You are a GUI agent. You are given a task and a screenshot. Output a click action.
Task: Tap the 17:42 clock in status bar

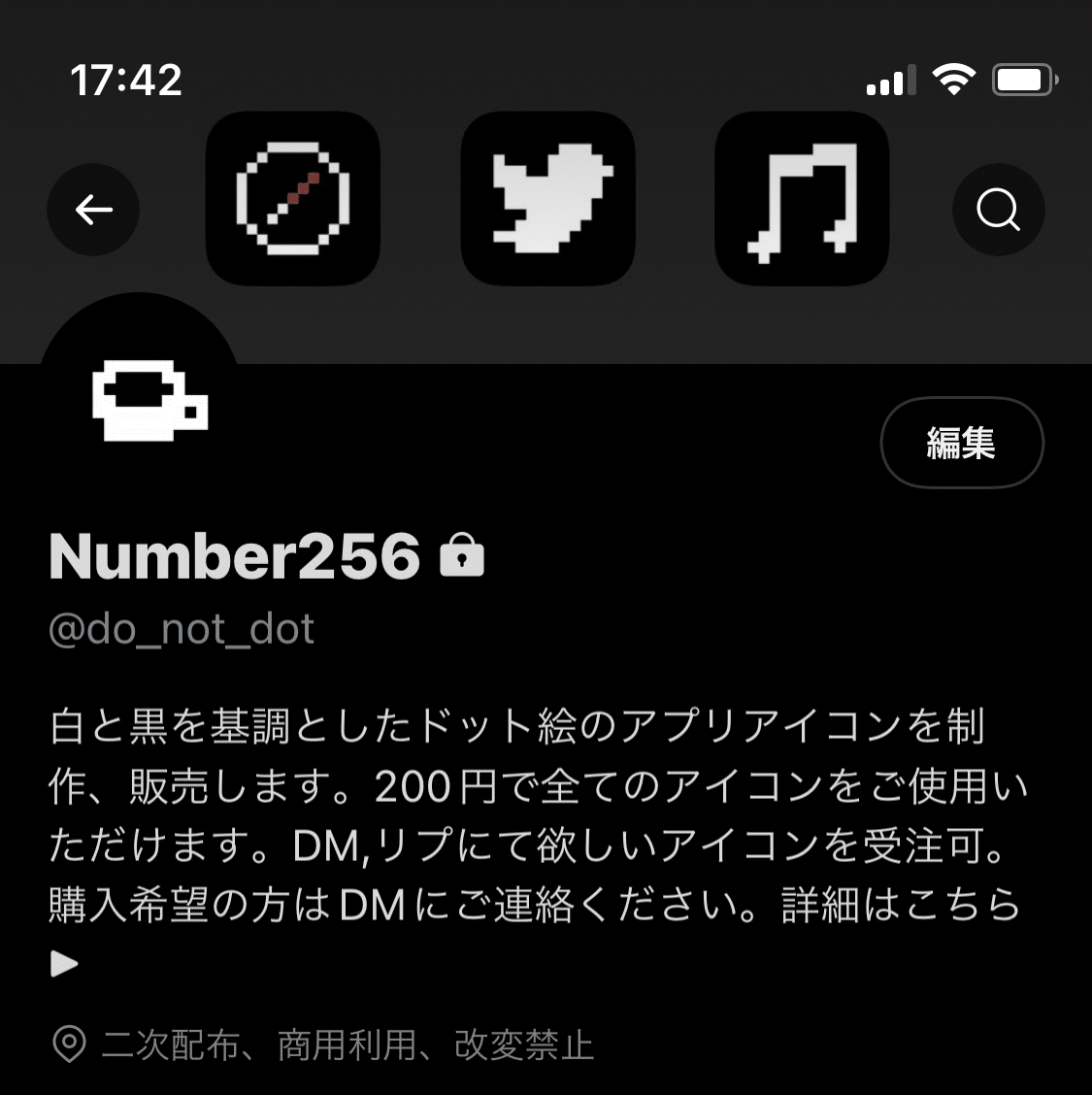(x=127, y=80)
